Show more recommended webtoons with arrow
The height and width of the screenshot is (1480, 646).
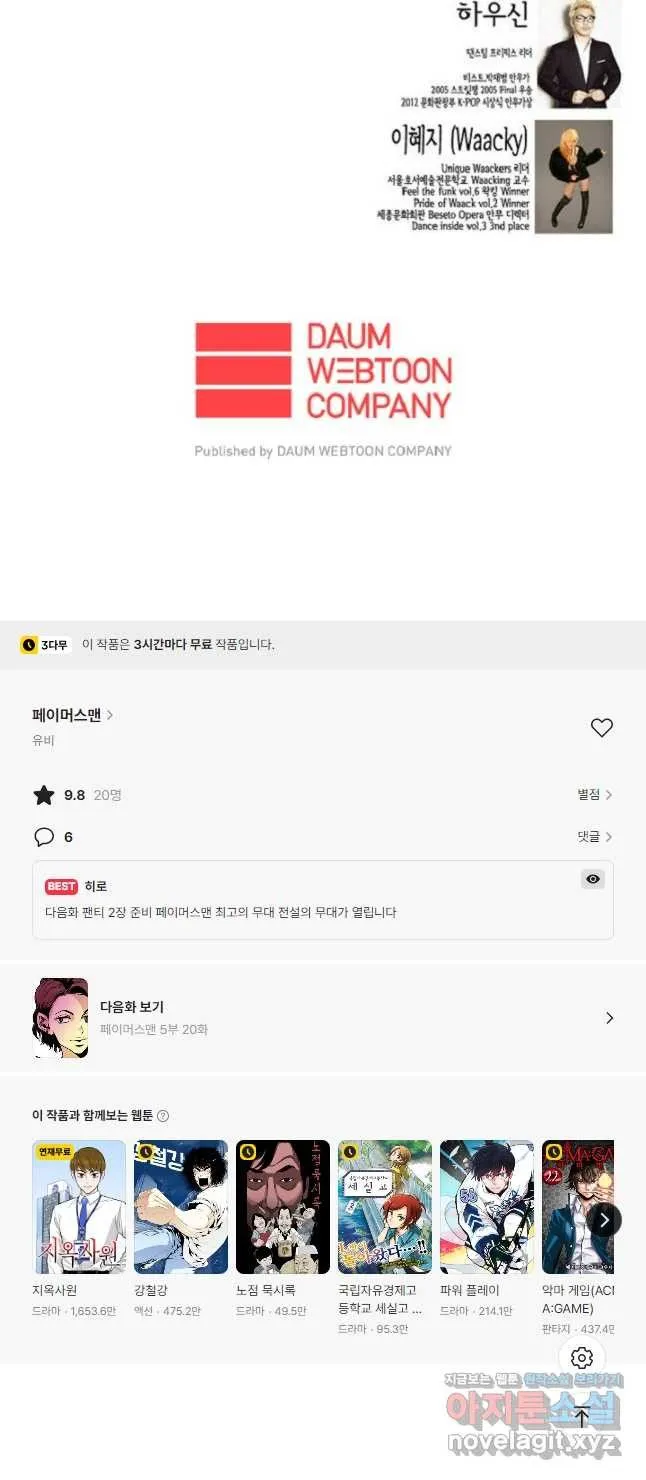tap(604, 1220)
